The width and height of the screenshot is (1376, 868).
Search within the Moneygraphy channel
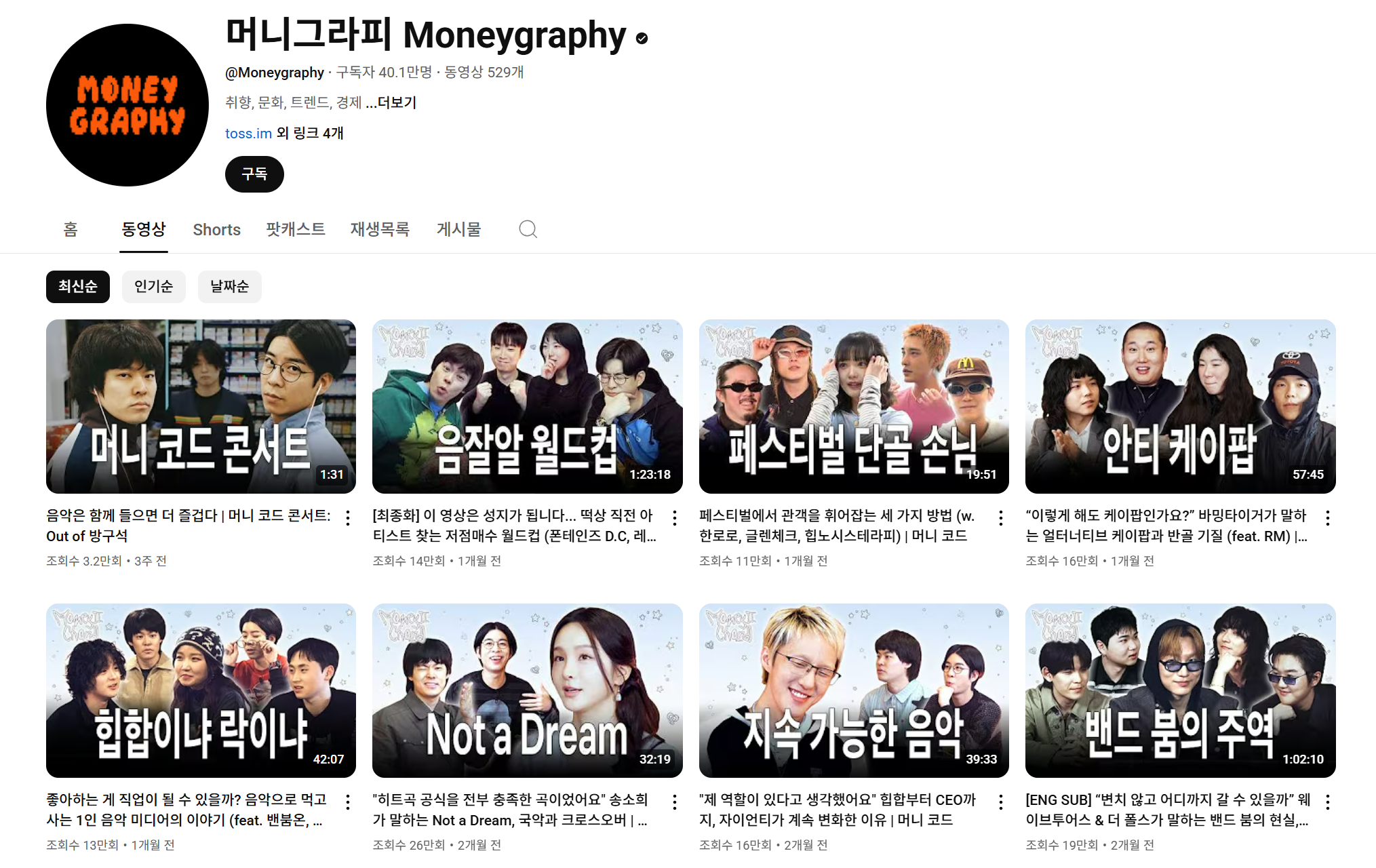pyautogui.click(x=528, y=229)
